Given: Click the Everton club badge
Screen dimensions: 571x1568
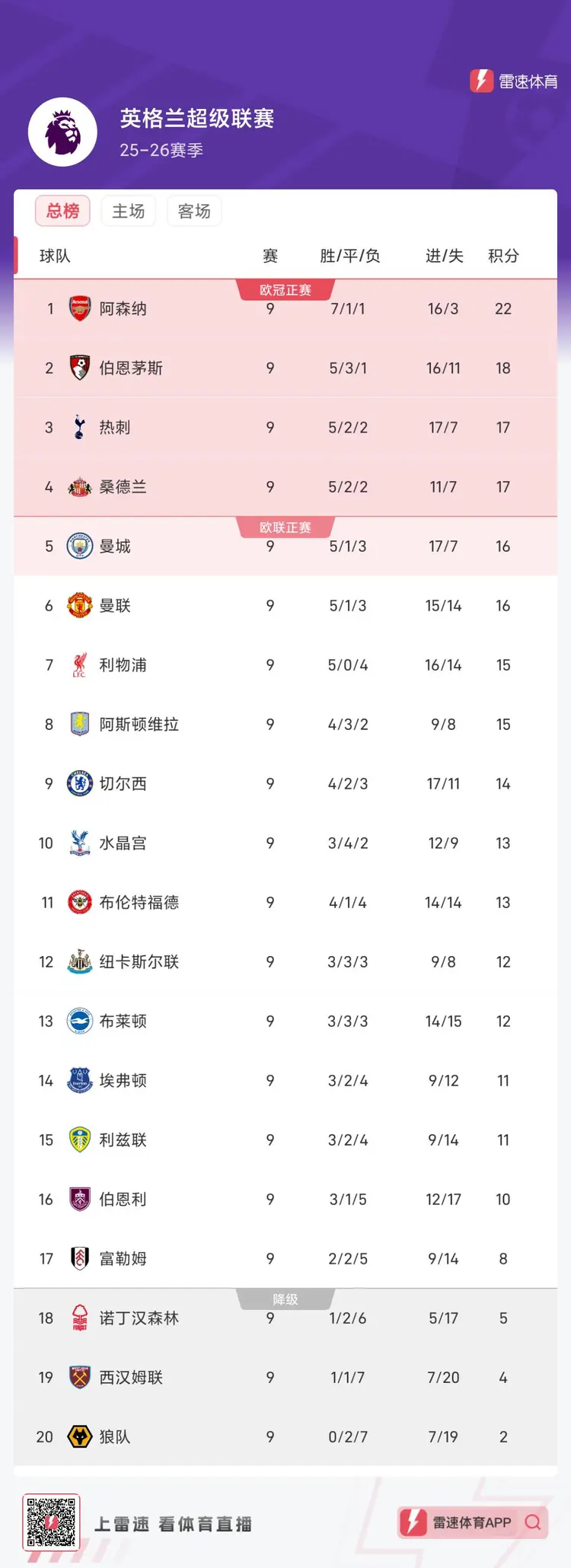Looking at the screenshot, I should (x=78, y=1080).
